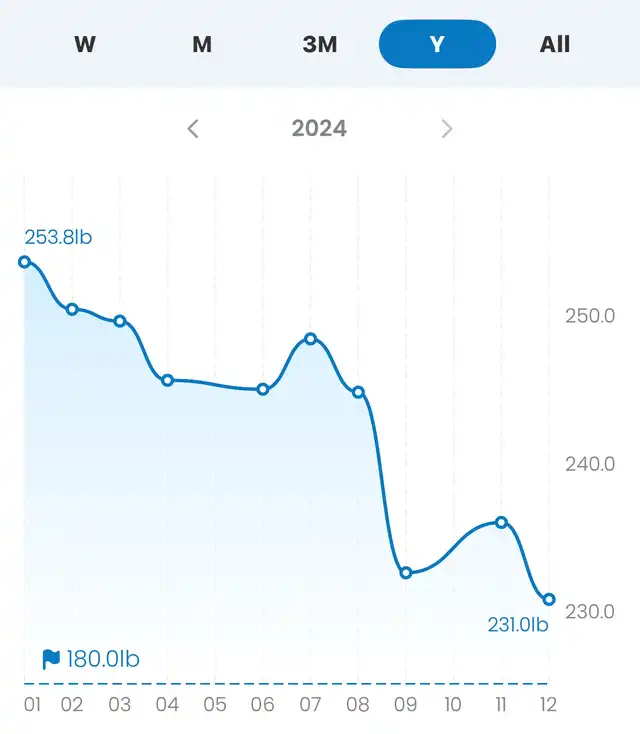Viewport: 640px width, 734px height.
Task: Go to the previous year before 2024
Action: pos(193,128)
